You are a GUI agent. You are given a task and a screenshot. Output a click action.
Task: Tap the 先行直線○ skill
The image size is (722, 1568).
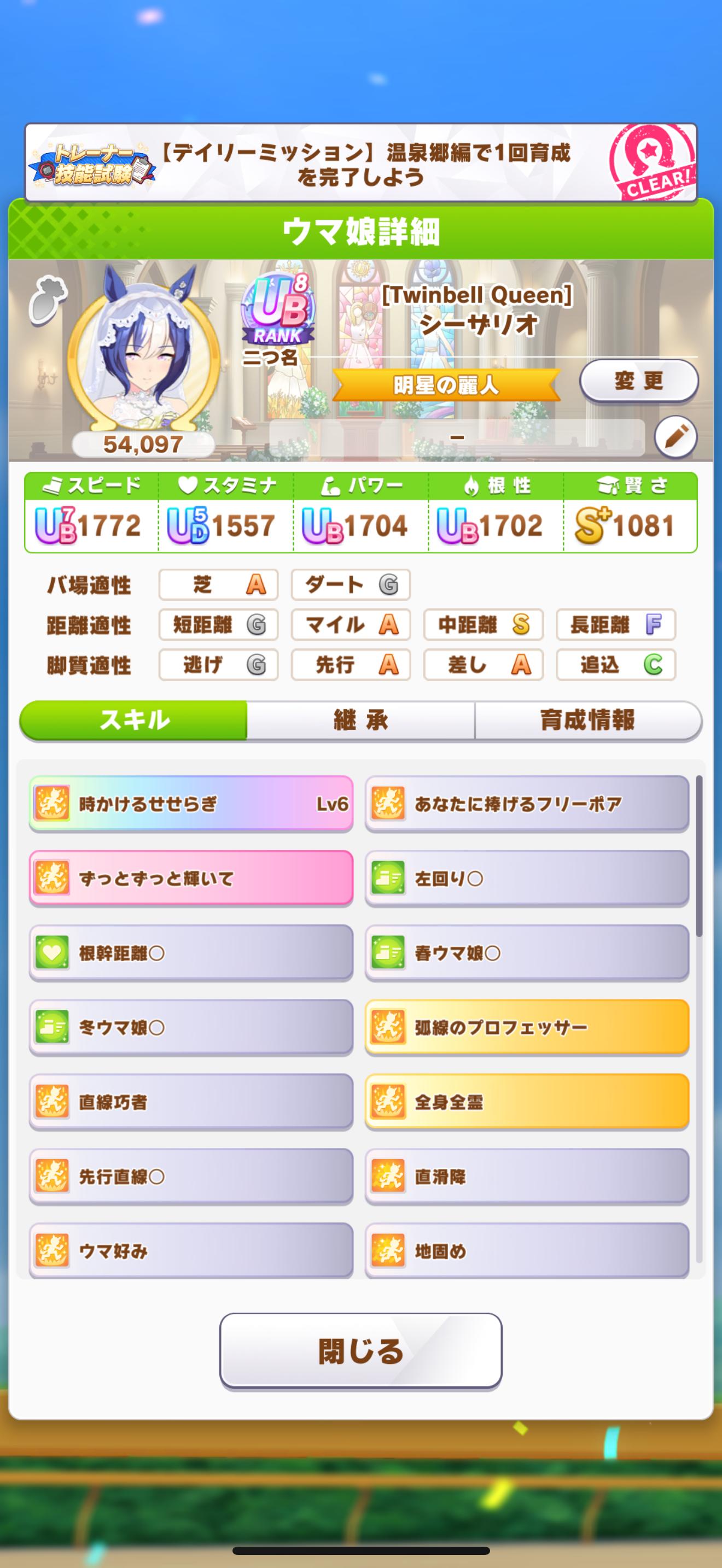click(x=191, y=1177)
